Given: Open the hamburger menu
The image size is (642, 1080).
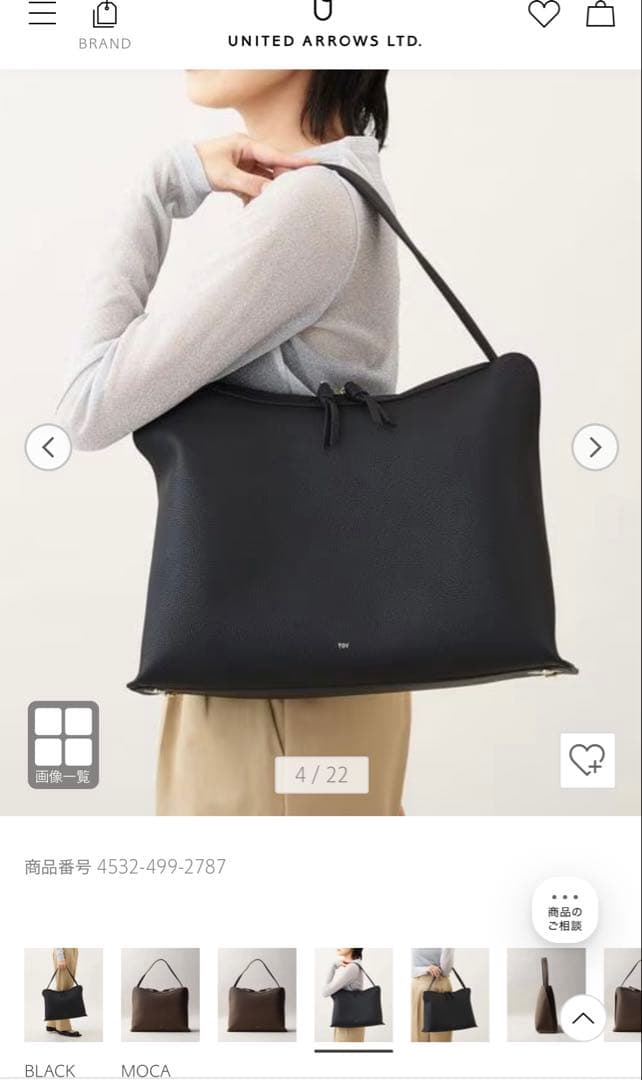Looking at the screenshot, I should 42,14.
